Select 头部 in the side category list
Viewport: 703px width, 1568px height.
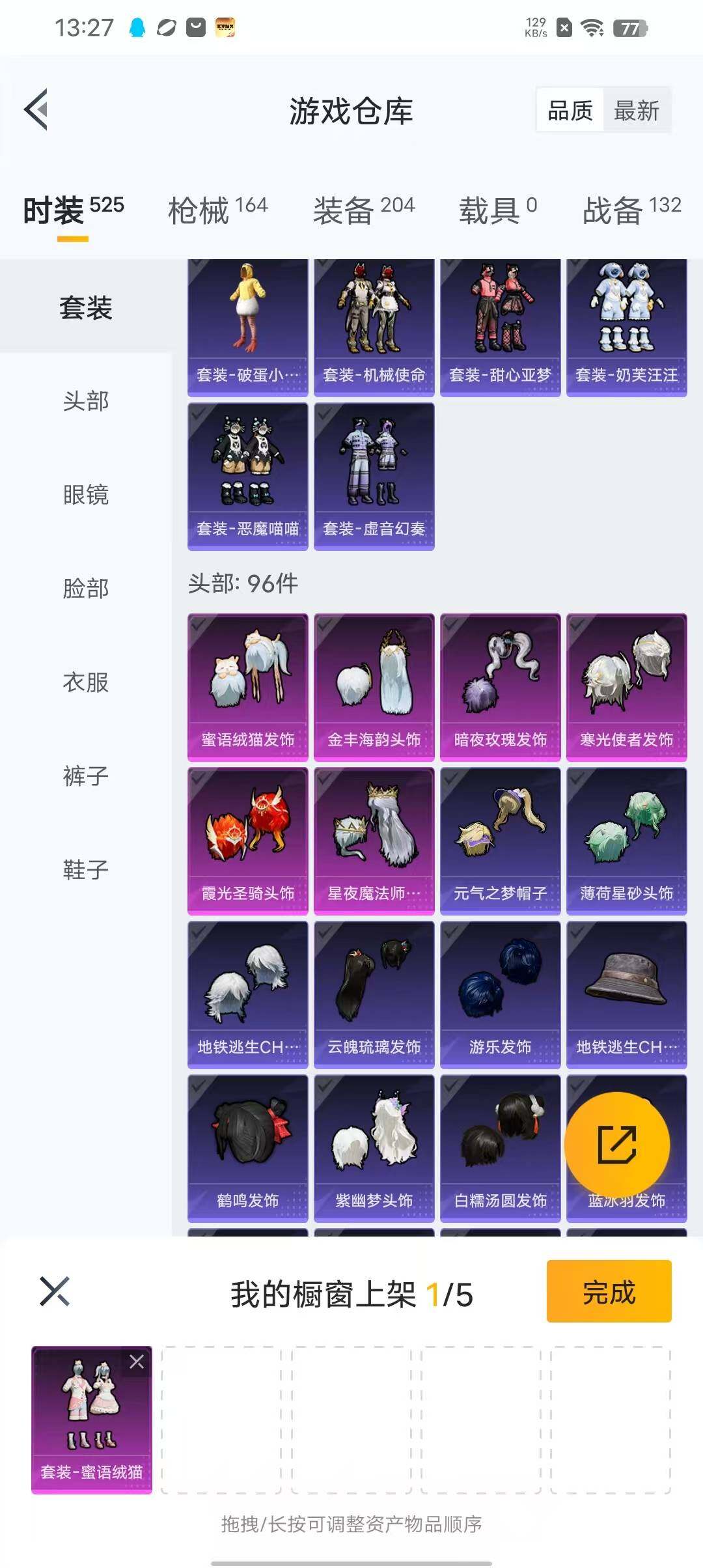tap(85, 401)
